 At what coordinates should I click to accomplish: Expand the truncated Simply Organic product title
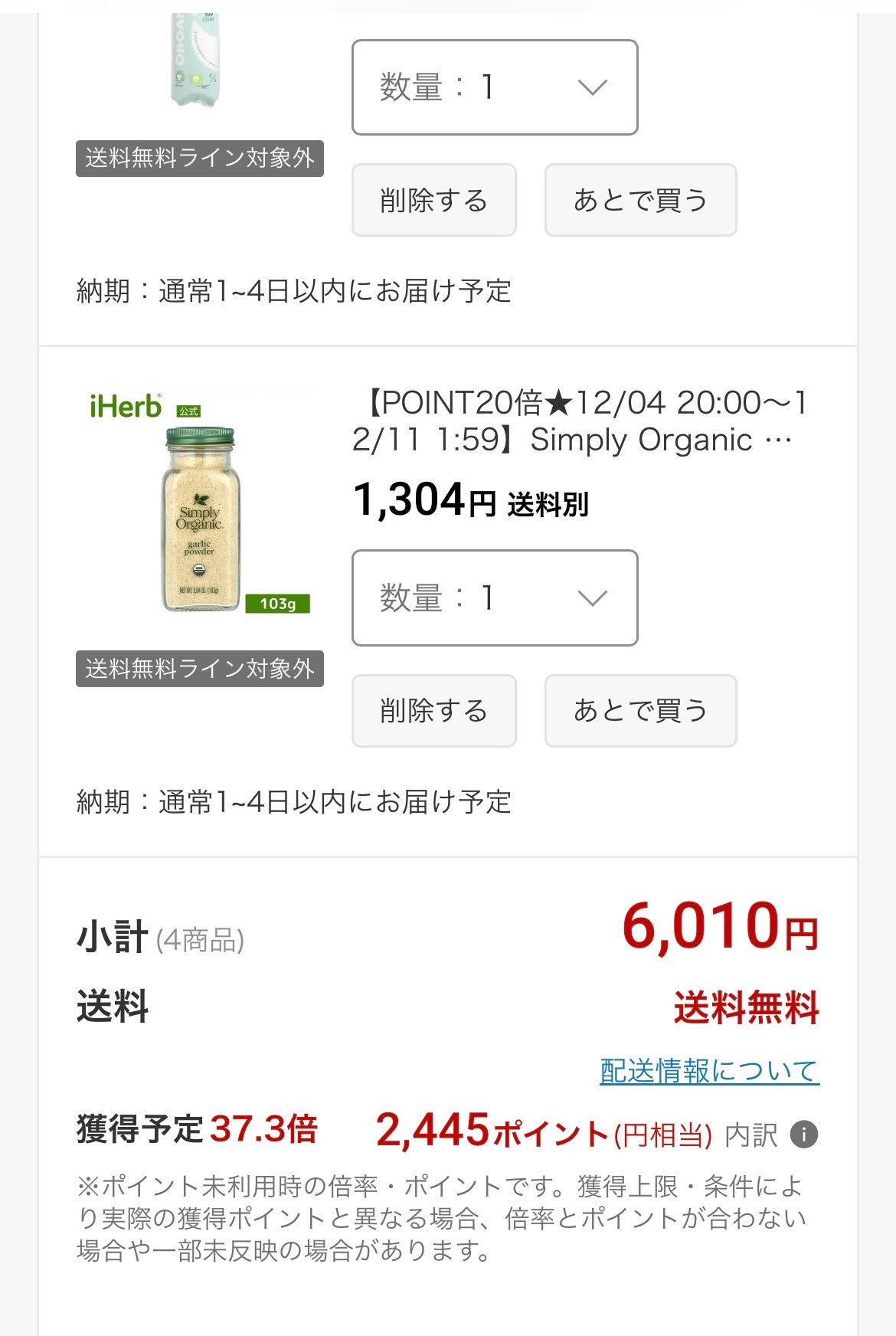pyautogui.click(x=590, y=421)
